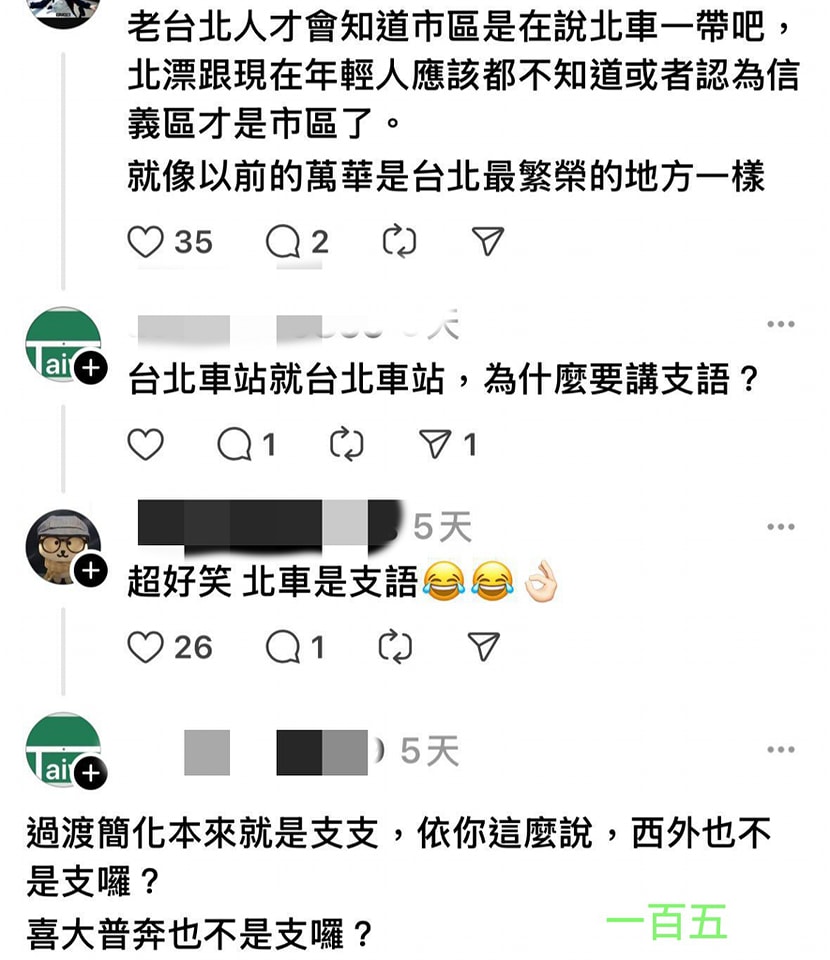Share the 為什麼要講支語 comment
The image size is (830, 960).
436,445
